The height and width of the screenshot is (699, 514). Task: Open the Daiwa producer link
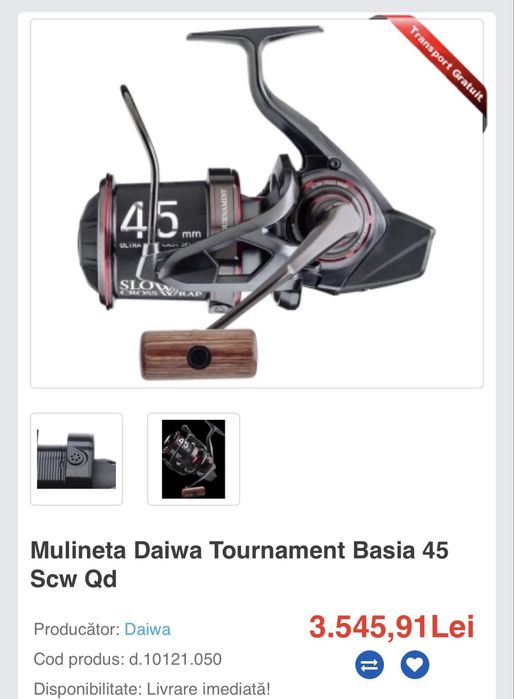pos(147,629)
